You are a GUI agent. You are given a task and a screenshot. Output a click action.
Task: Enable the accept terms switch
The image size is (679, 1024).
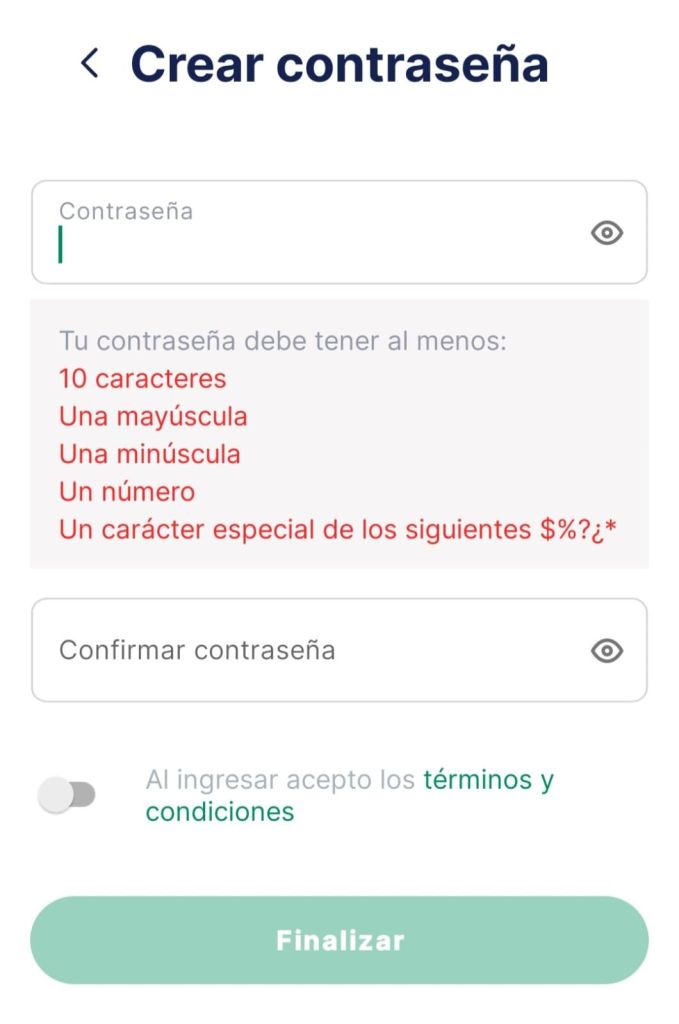coord(66,796)
